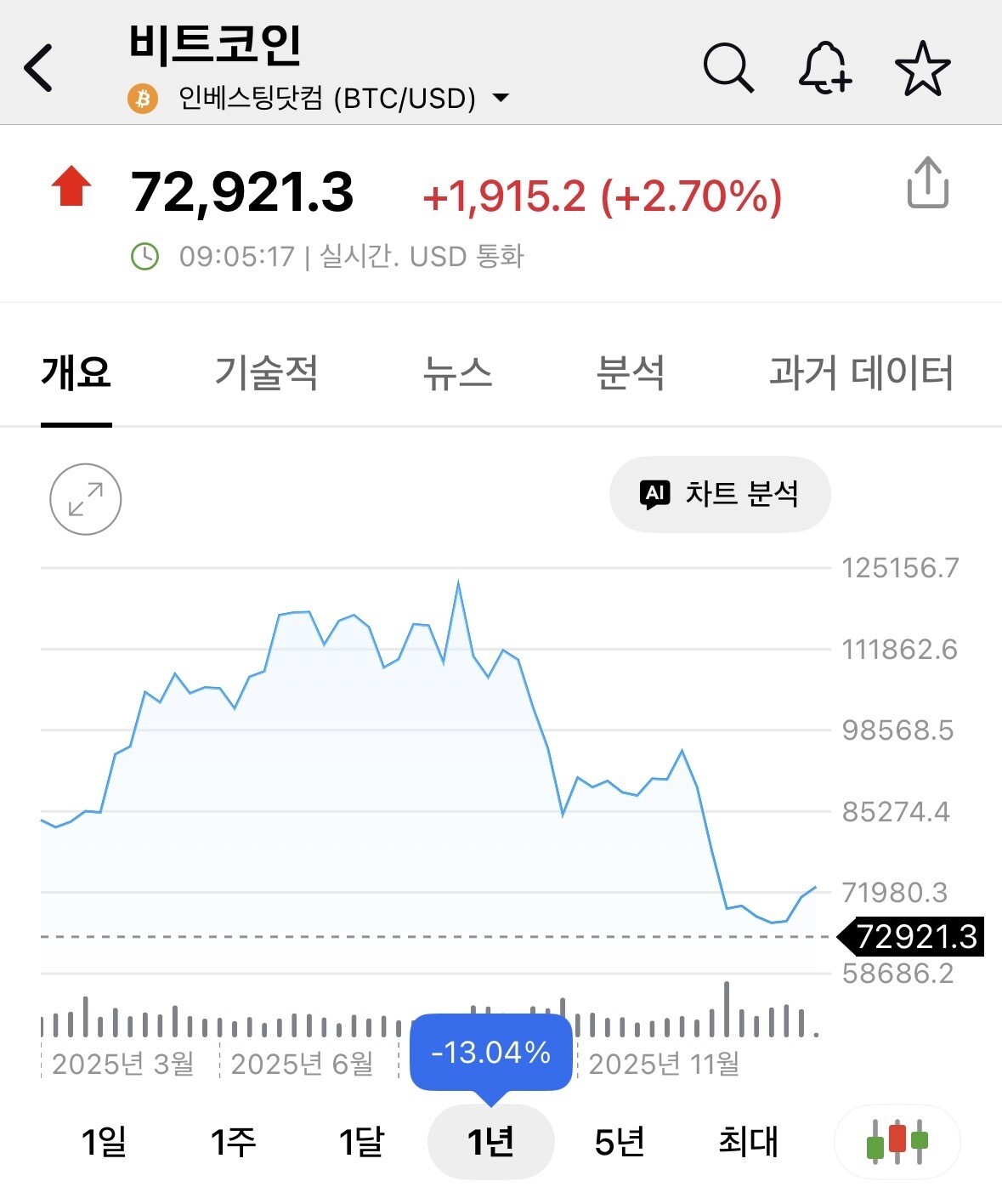Choose the 1년 chart range
Screen dimensions: 1002x1204
pyautogui.click(x=491, y=1141)
